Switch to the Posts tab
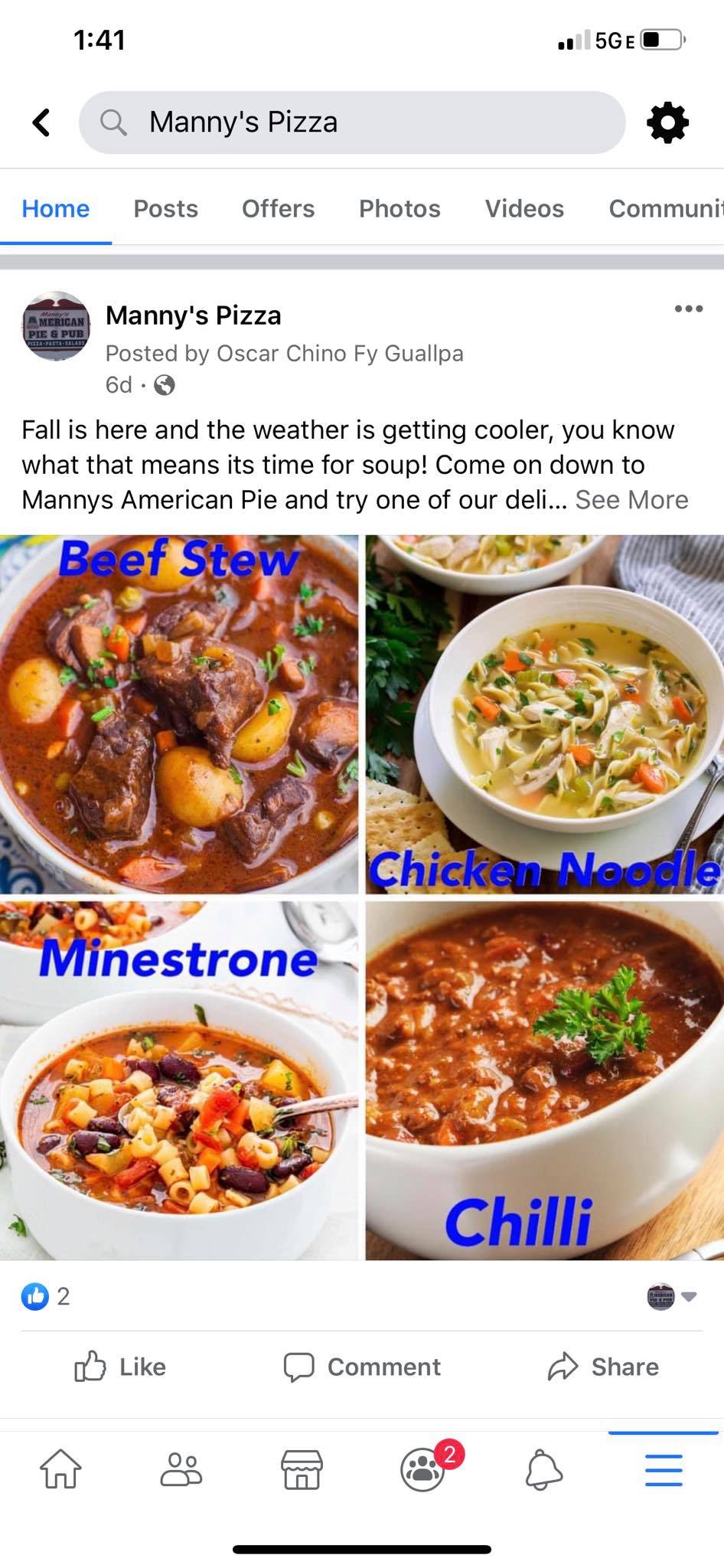The height and width of the screenshot is (1568, 724). (165, 208)
